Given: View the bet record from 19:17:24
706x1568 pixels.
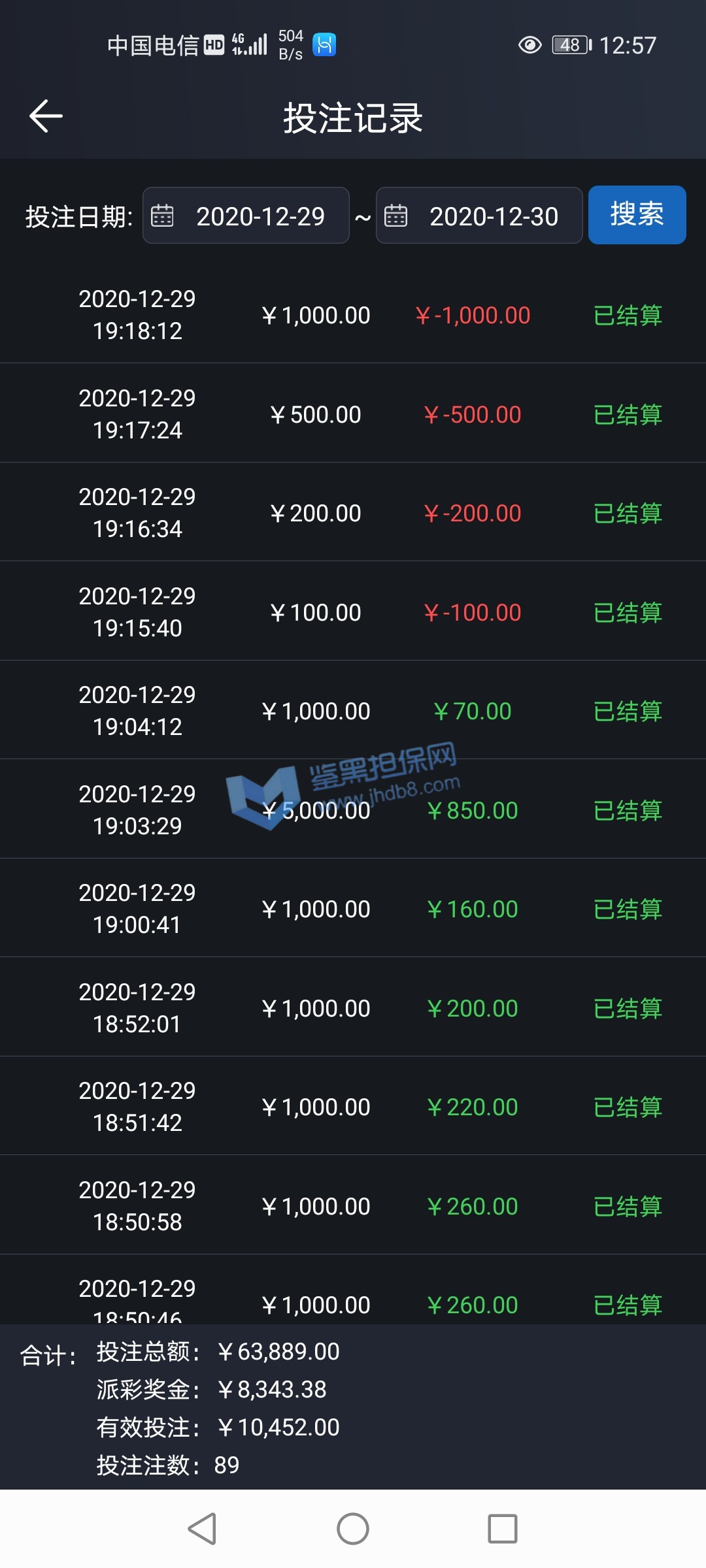Looking at the screenshot, I should click(353, 414).
